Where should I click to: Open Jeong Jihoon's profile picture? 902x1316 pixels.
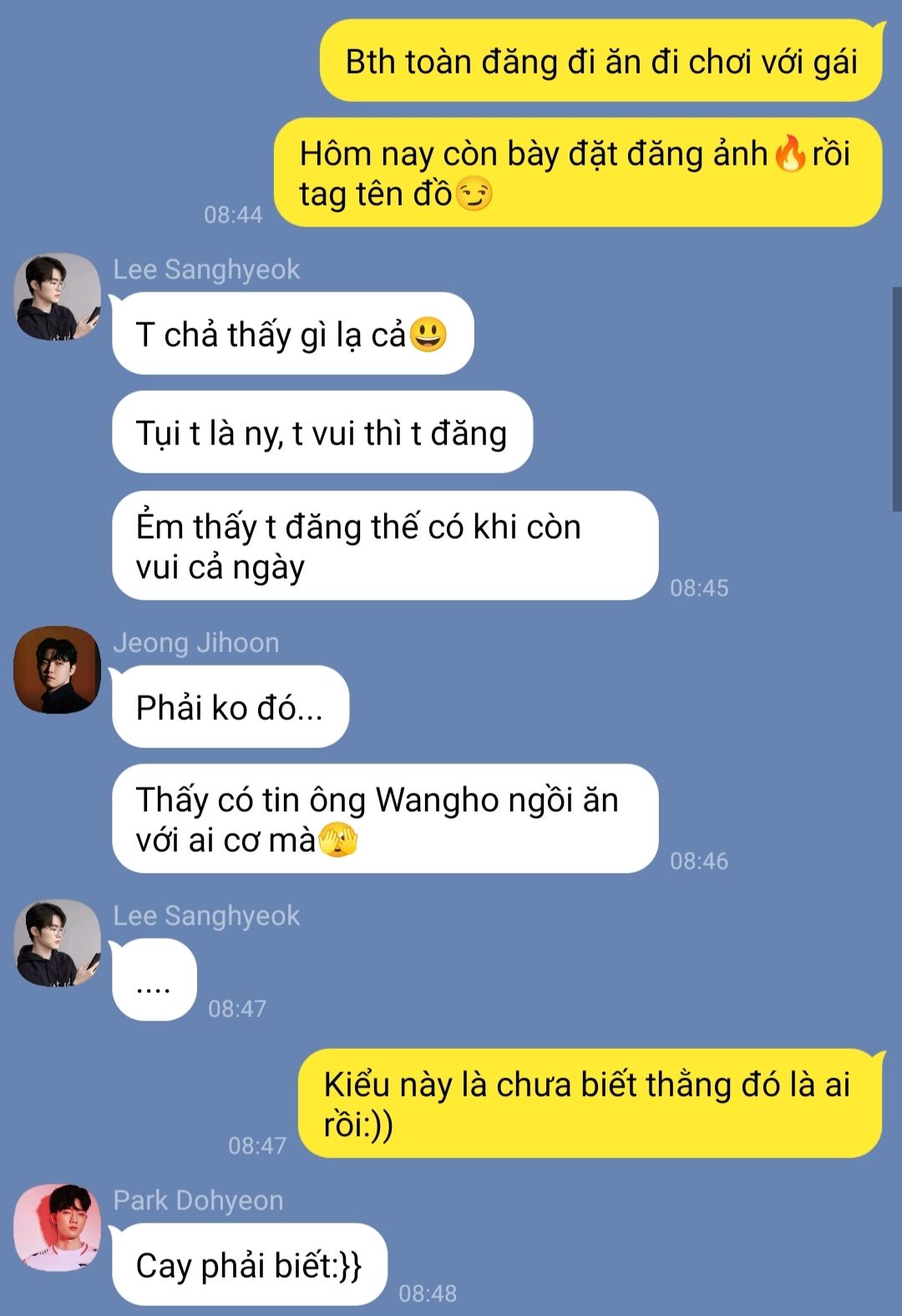coord(57,670)
